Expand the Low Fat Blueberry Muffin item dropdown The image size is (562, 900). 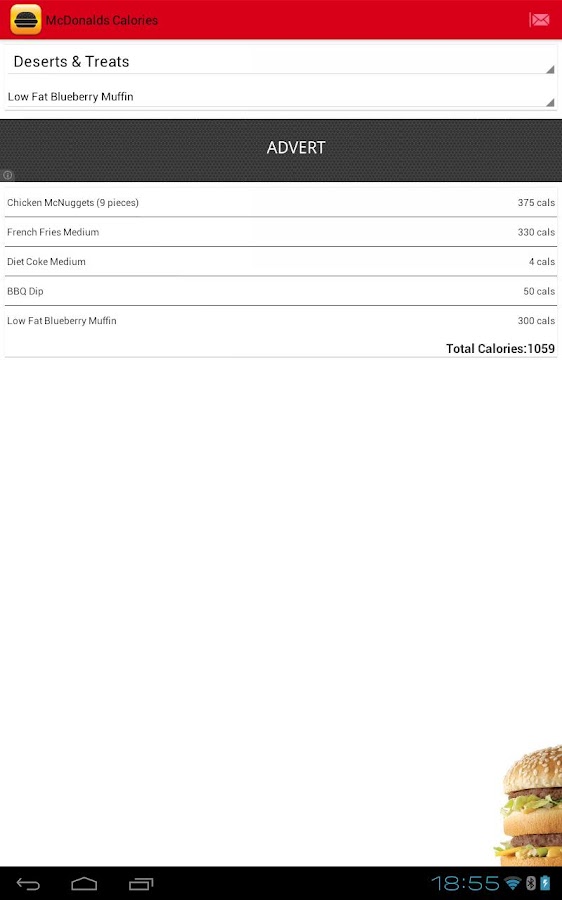(281, 96)
